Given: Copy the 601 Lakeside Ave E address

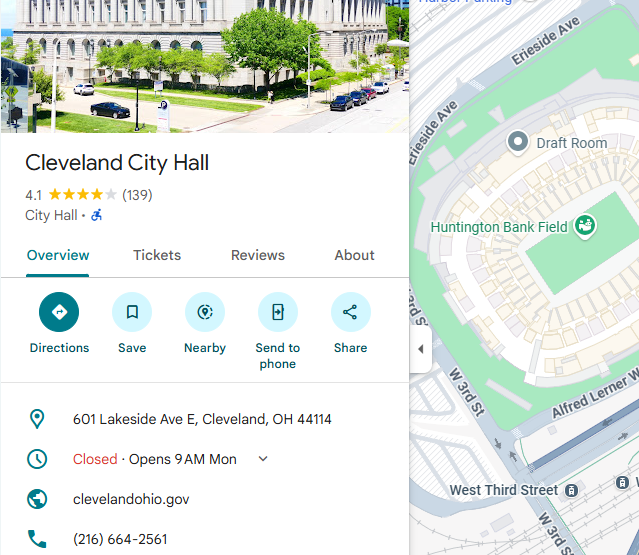Looking at the screenshot, I should pyautogui.click(x=202, y=419).
